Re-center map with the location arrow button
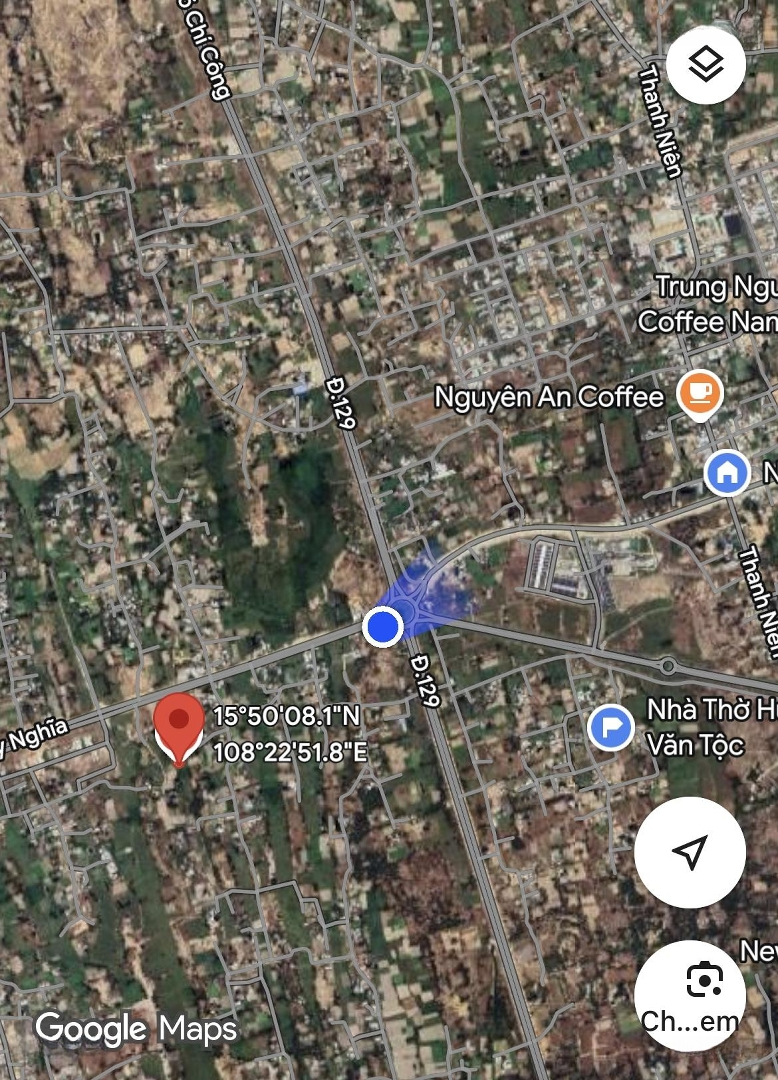The image size is (778, 1080). pyautogui.click(x=689, y=852)
